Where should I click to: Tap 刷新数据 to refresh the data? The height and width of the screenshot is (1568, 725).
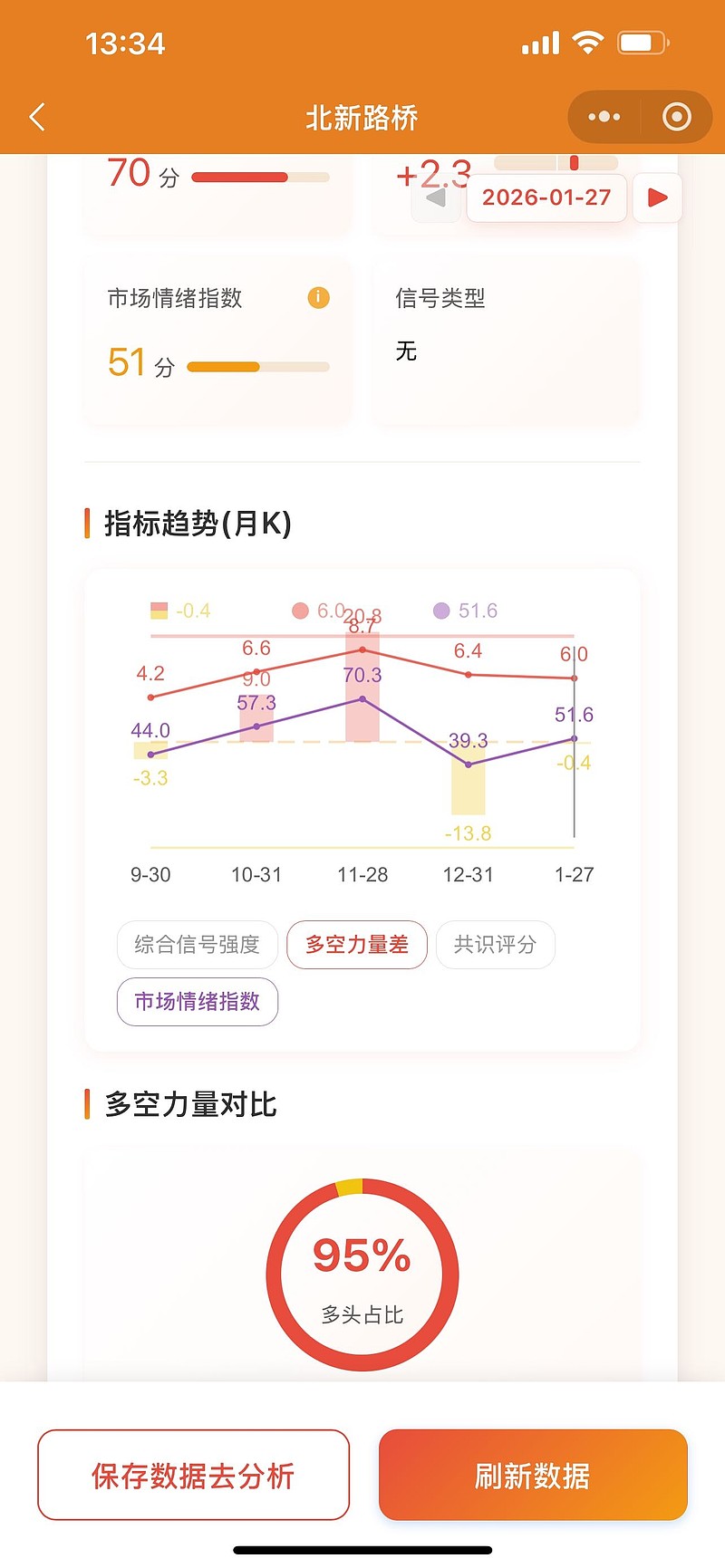(x=531, y=1476)
